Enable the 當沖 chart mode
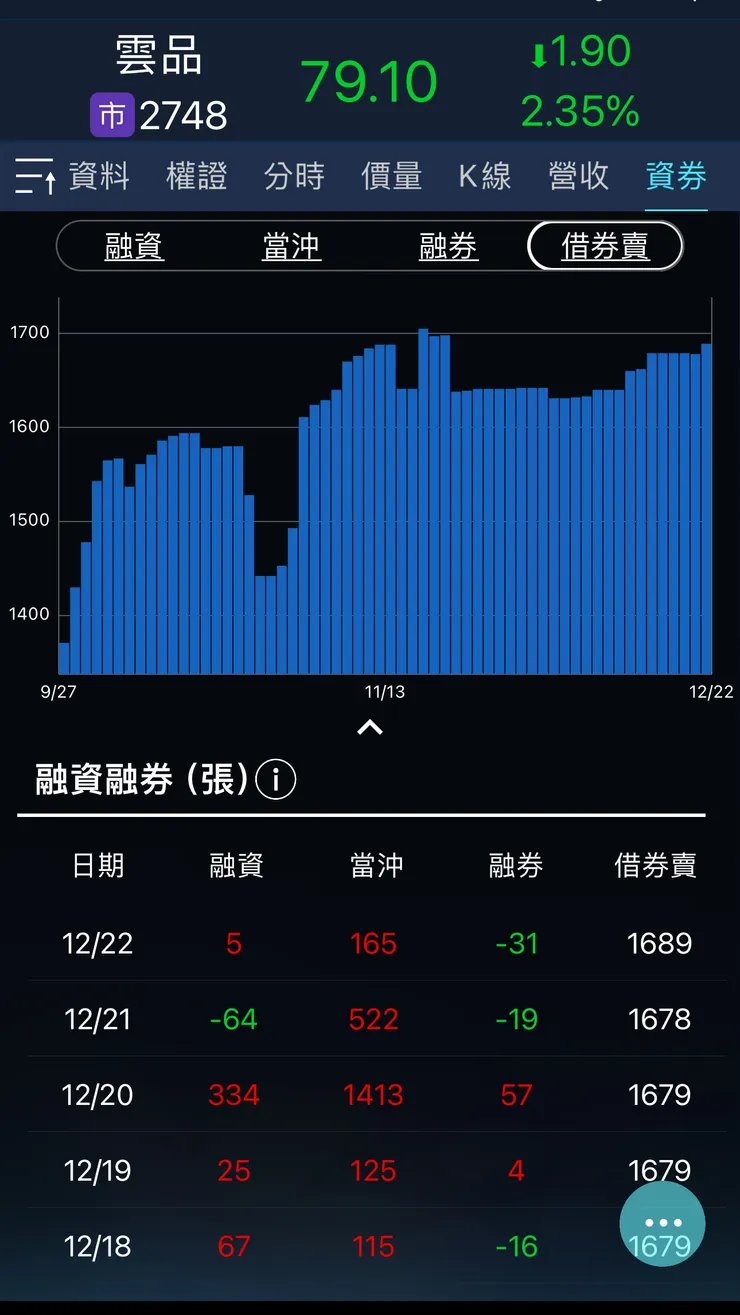This screenshot has height=1315, width=740. click(291, 245)
